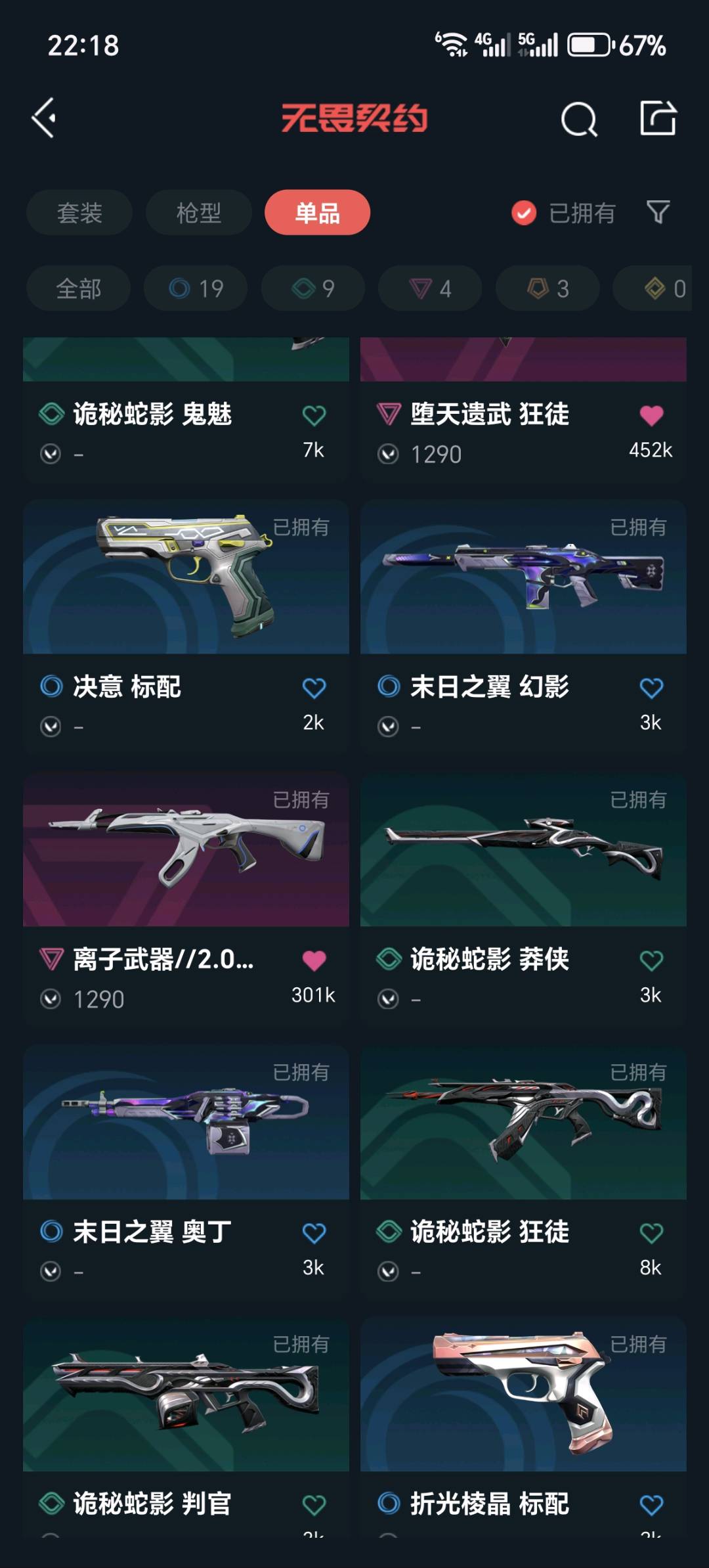This screenshot has height=1568, width=709.
Task: Go back using the top-left arrow
Action: (x=44, y=118)
